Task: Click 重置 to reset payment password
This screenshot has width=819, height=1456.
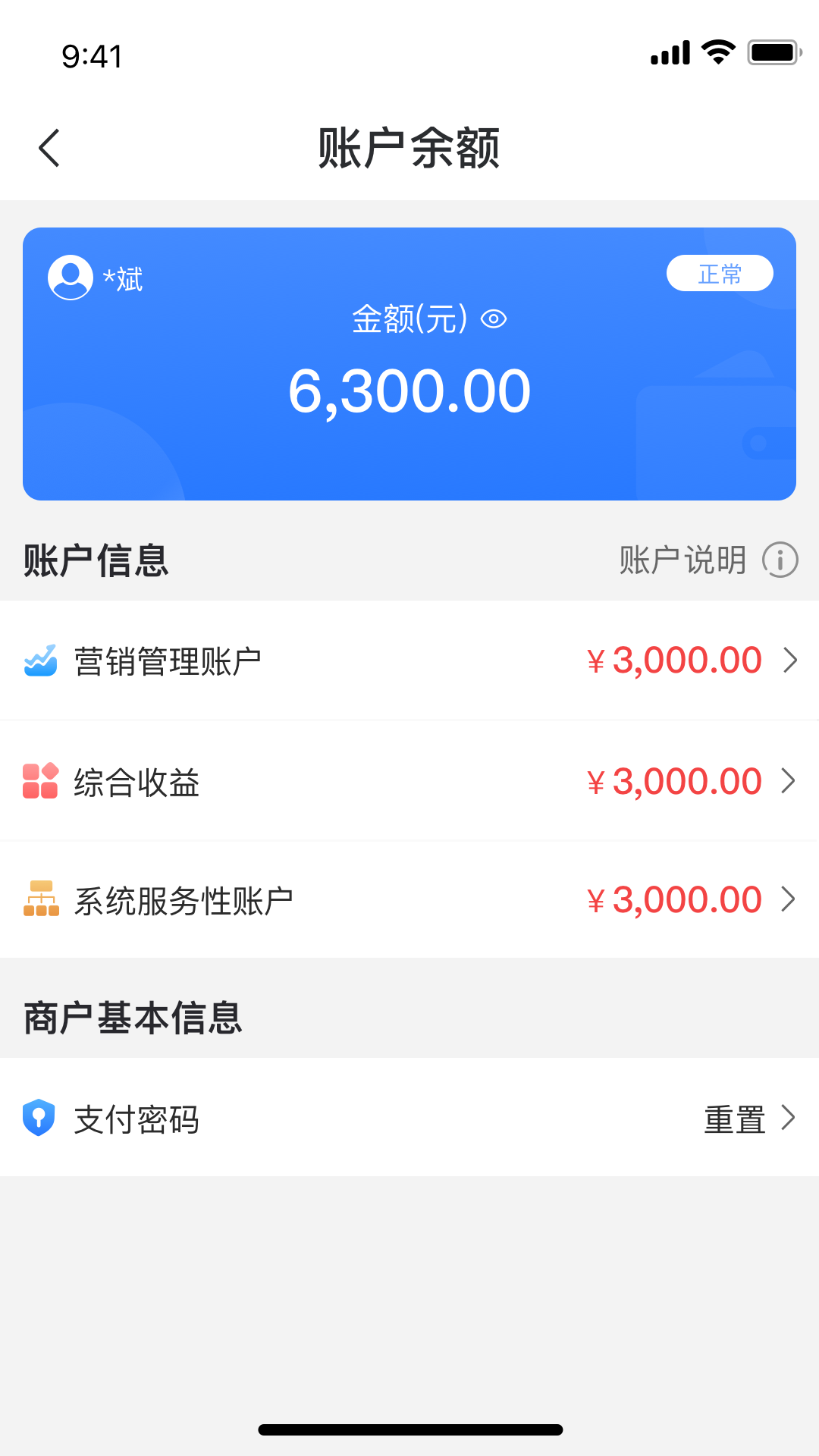Action: 734,1118
